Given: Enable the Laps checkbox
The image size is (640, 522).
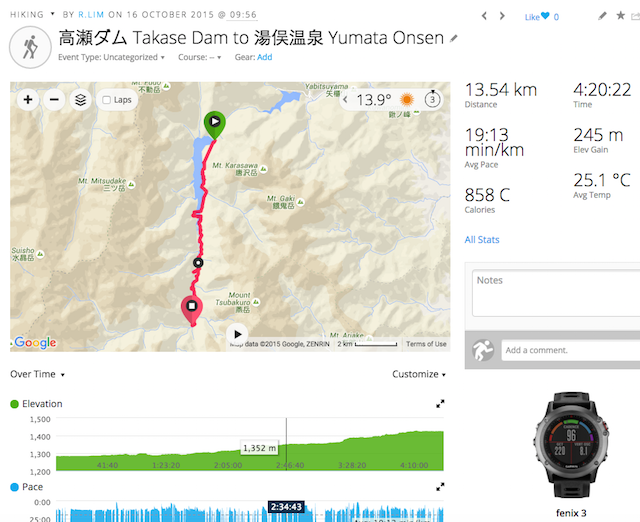Looking at the screenshot, I should click(x=106, y=100).
